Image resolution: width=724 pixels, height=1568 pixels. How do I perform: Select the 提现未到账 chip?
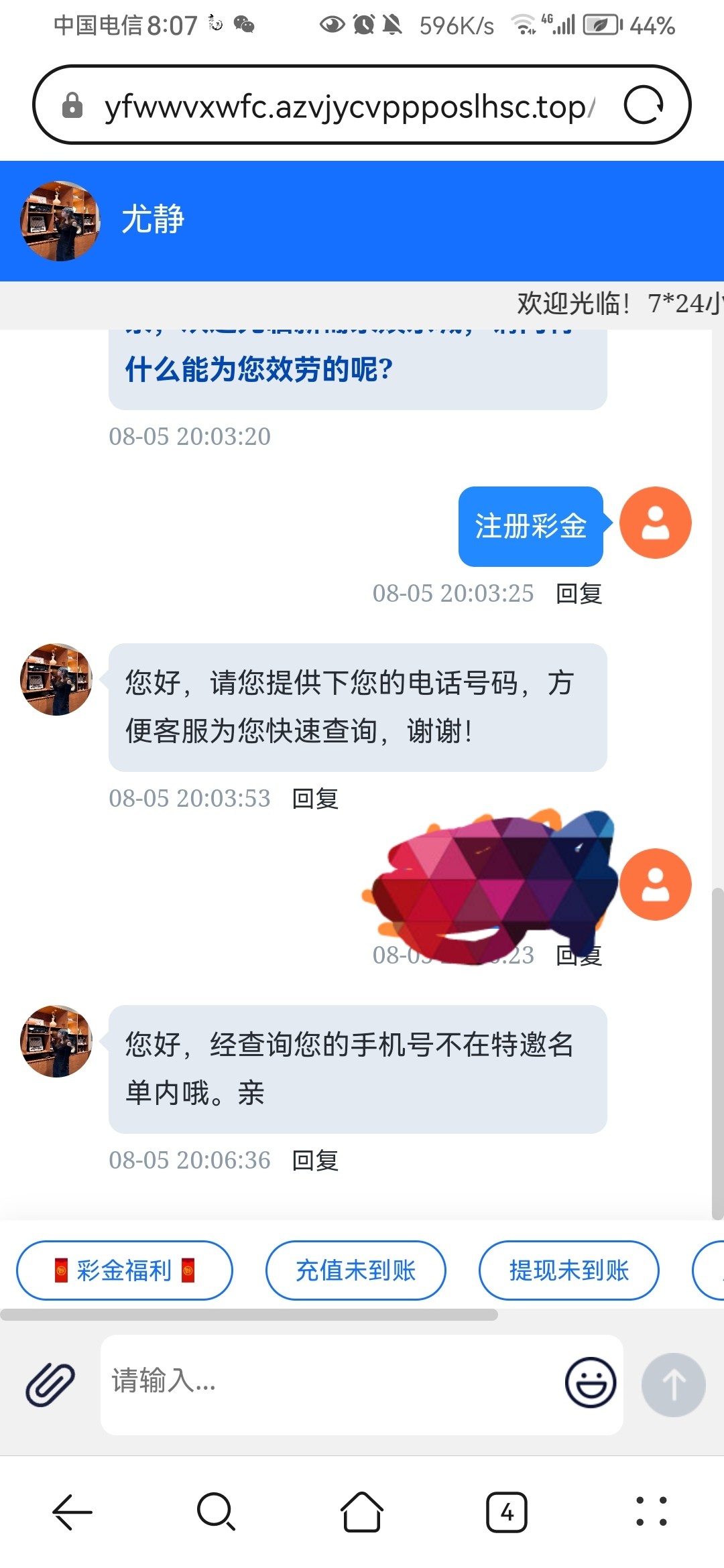569,1270
